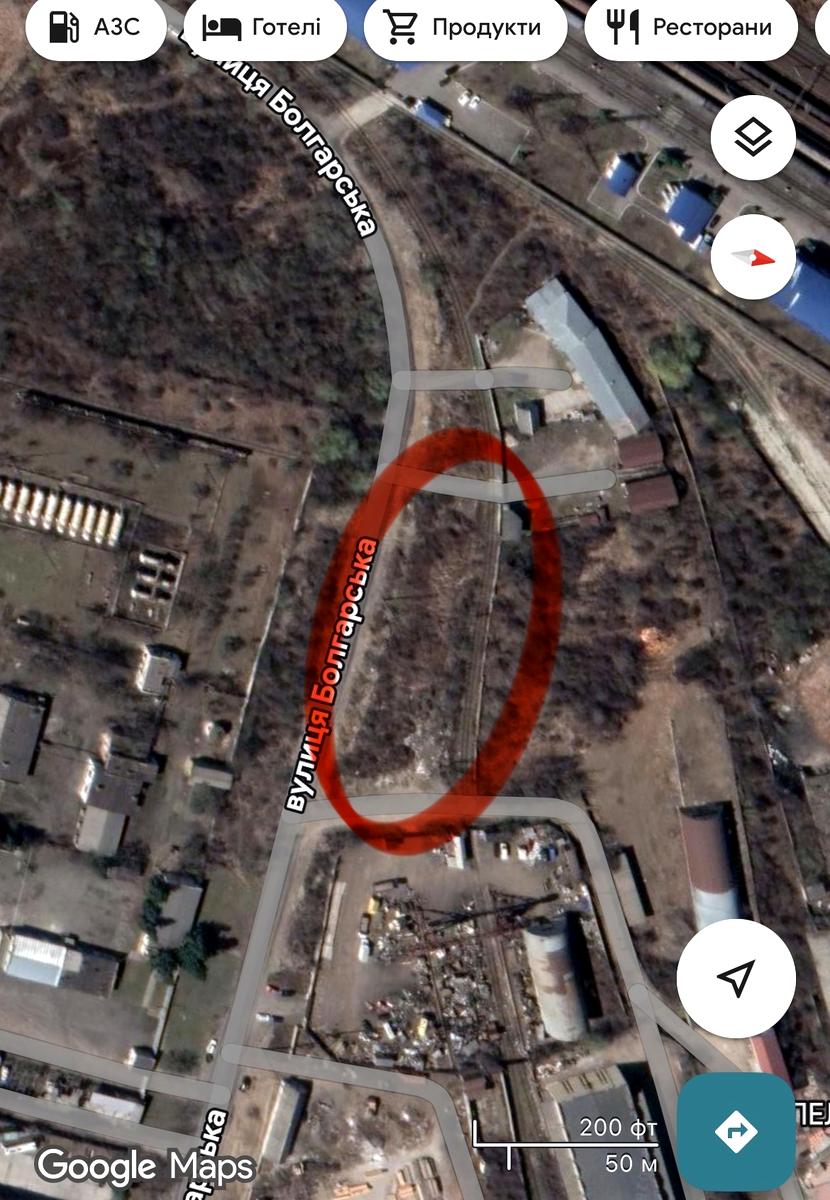The image size is (830, 1200).
Task: Select the АЗС gas station chip
Action: 94,27
